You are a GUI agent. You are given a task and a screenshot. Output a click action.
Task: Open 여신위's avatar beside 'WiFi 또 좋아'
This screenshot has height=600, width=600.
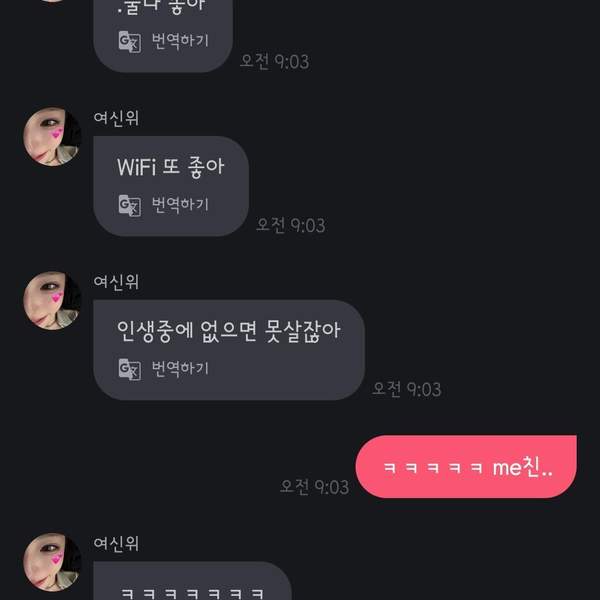pos(52,137)
